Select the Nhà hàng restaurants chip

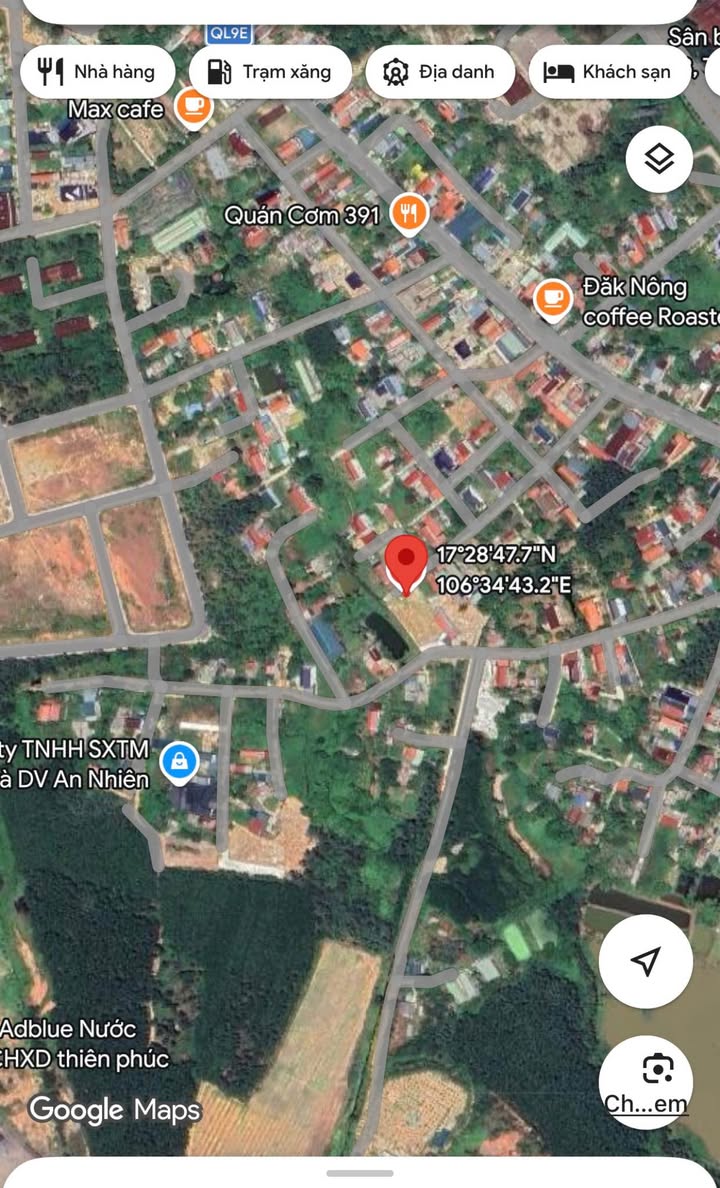pyautogui.click(x=98, y=72)
